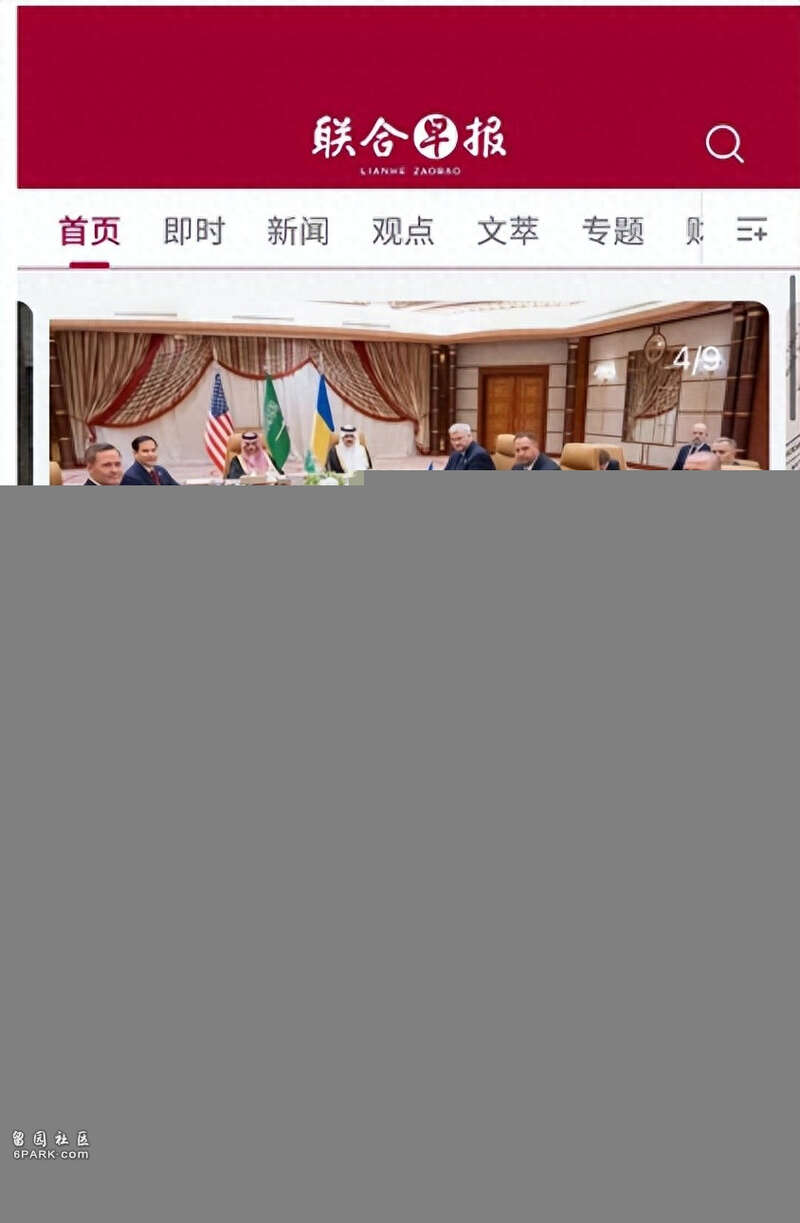
Task: Open the channel edit menu icon
Action: tap(751, 230)
